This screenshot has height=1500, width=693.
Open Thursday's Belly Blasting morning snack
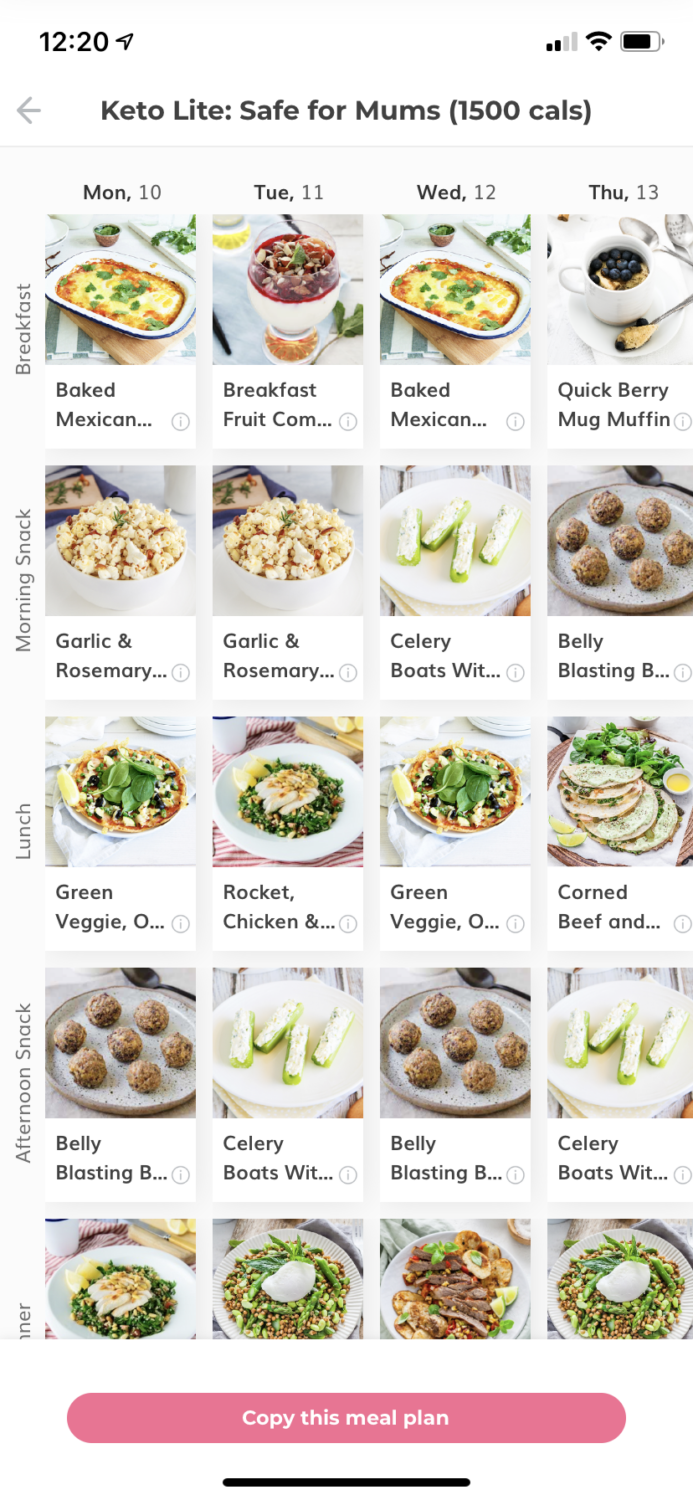pos(620,582)
